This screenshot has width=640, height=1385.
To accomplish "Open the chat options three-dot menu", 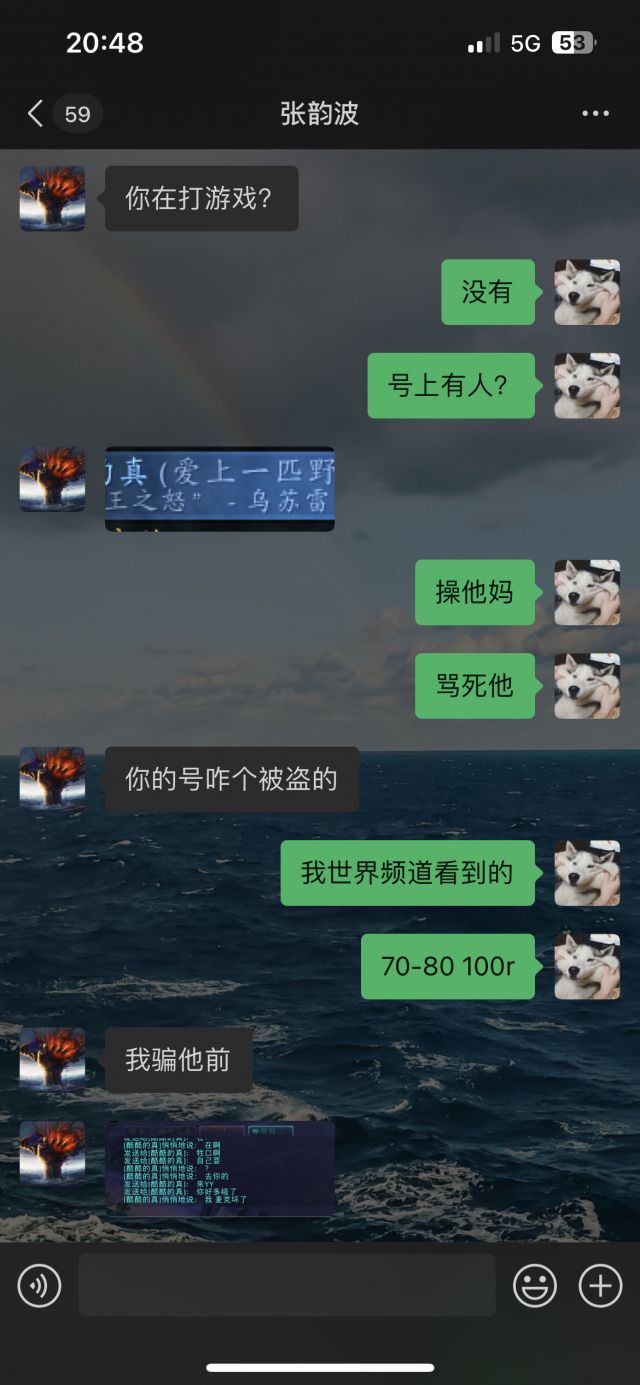I will (595, 114).
